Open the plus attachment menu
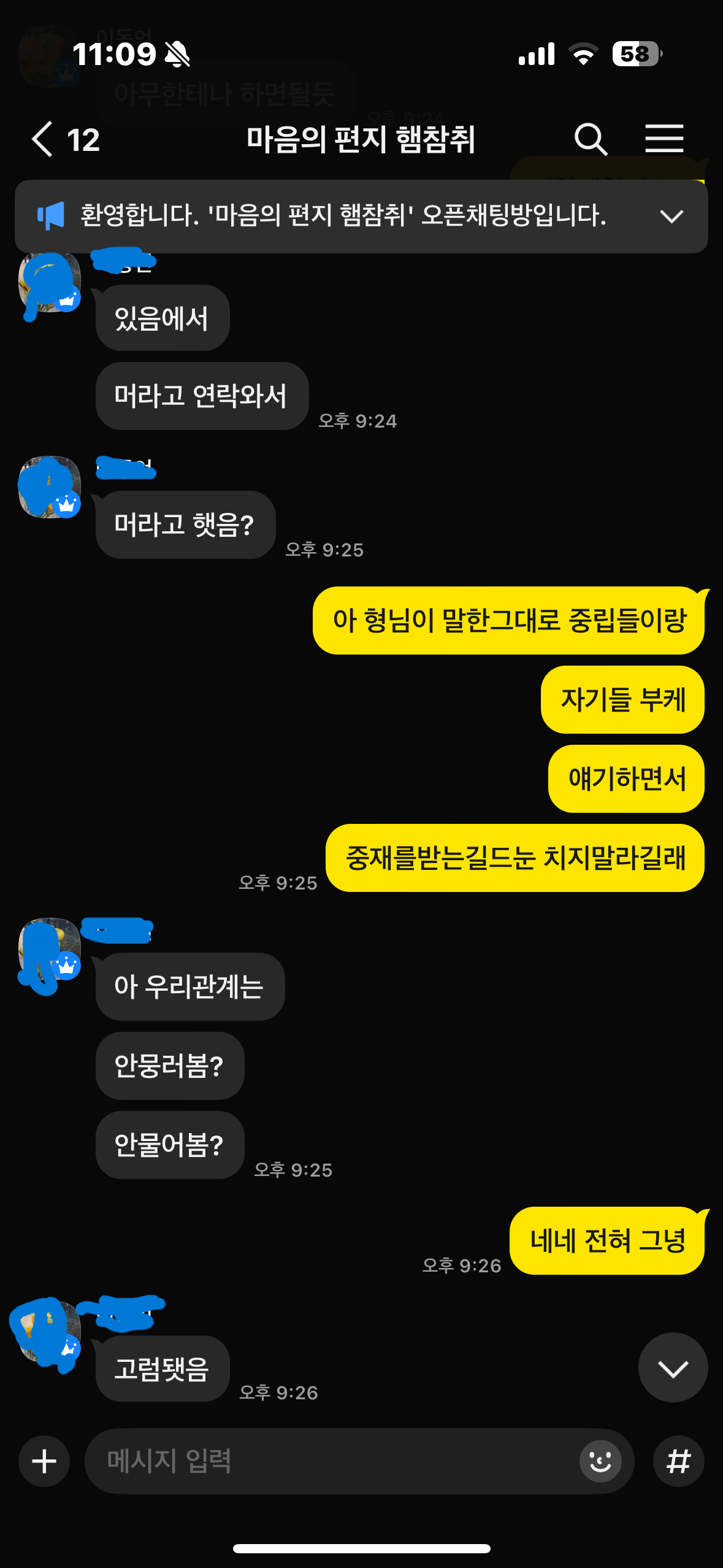The height and width of the screenshot is (1568, 723). click(x=44, y=1461)
